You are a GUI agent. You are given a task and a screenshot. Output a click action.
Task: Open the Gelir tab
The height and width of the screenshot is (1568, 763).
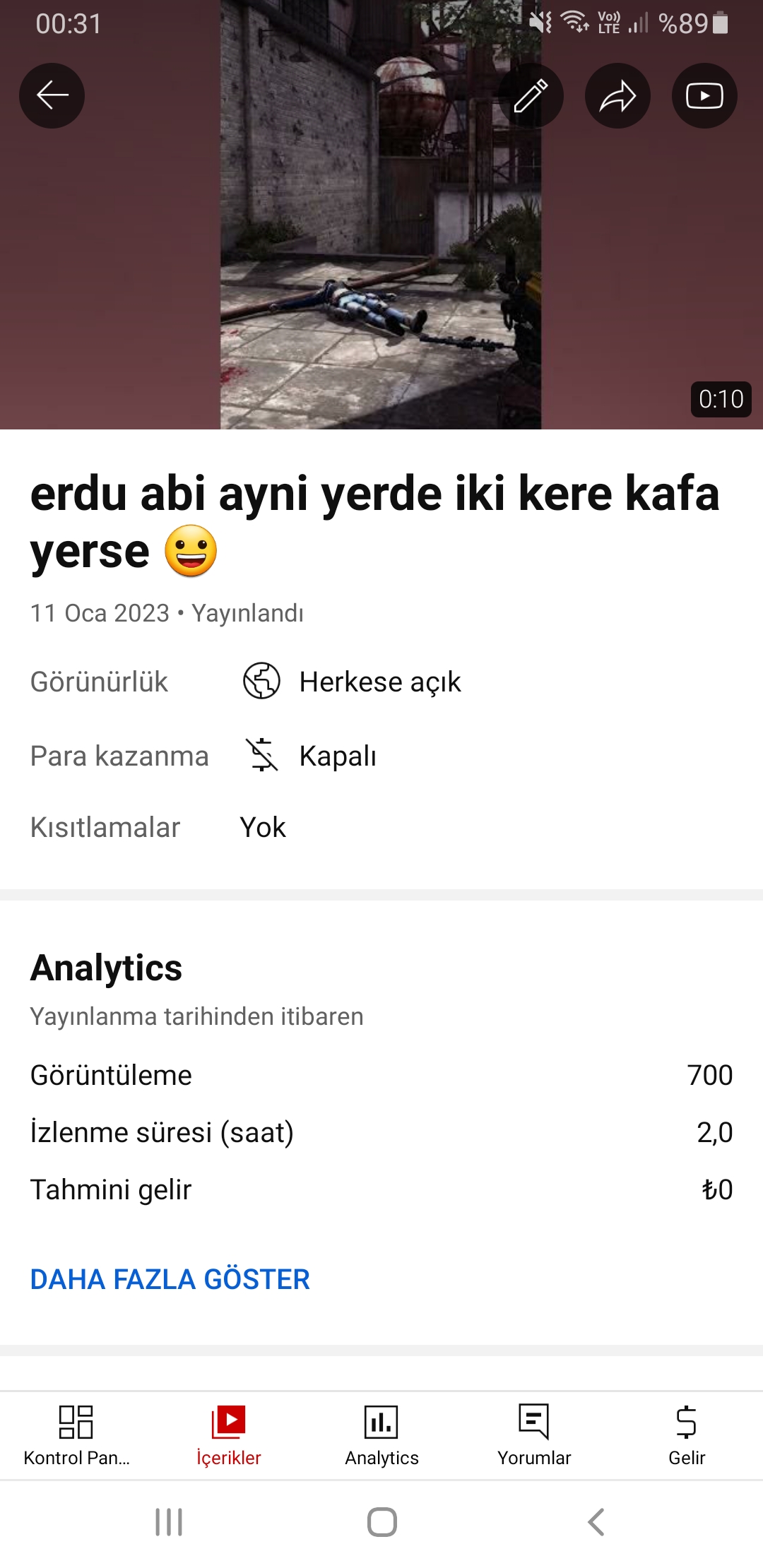[x=687, y=1436]
